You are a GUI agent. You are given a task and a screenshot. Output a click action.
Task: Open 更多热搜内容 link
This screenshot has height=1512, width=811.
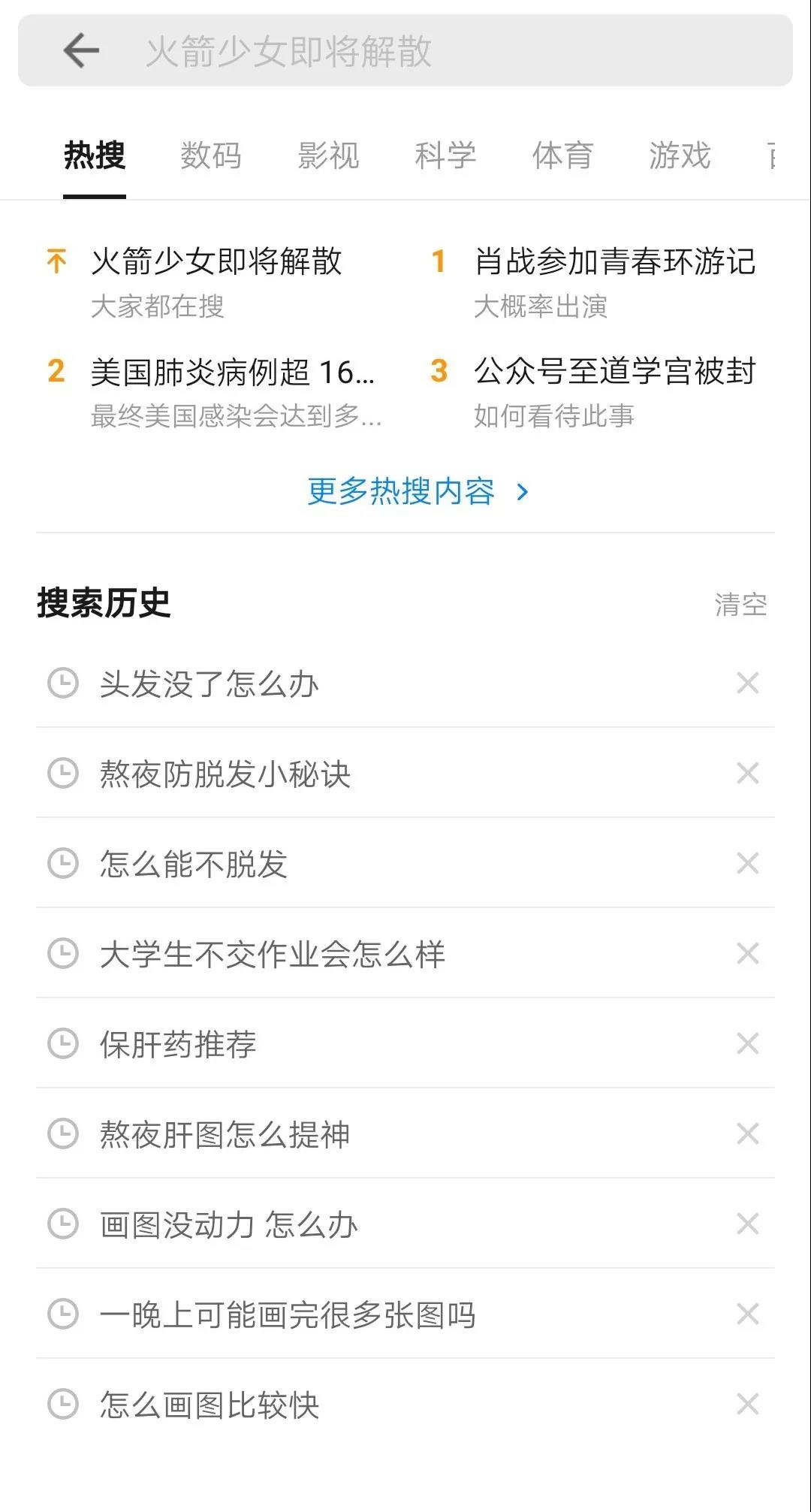(x=418, y=492)
